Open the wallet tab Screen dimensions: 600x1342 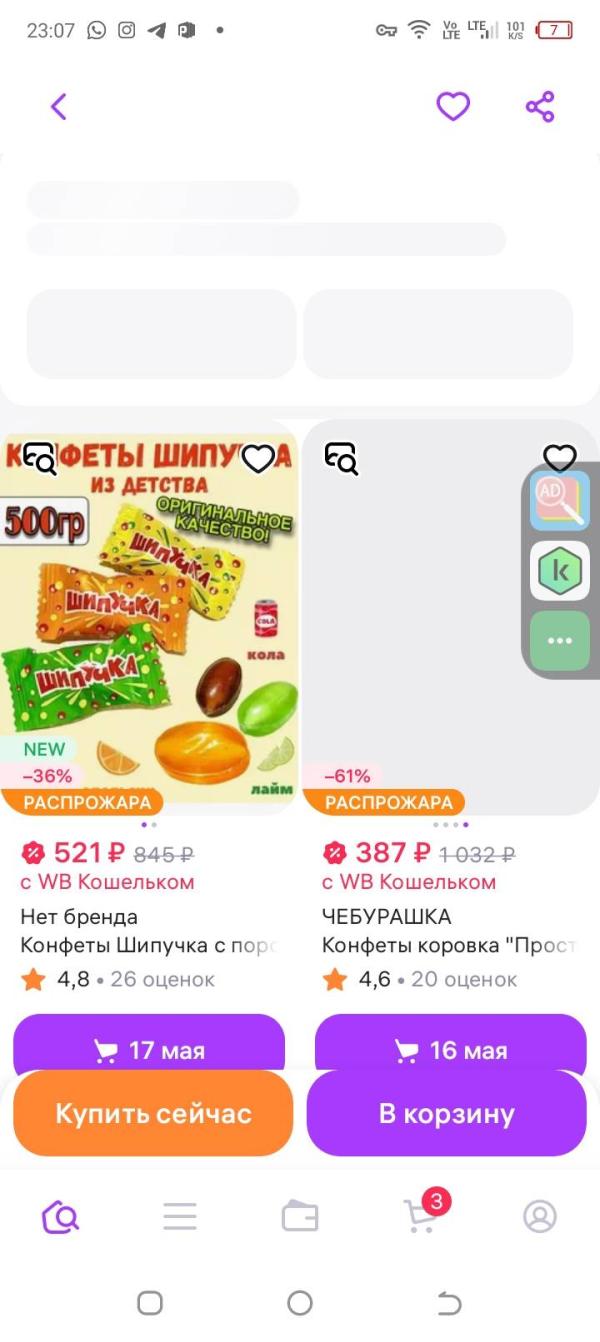pyautogui.click(x=300, y=1216)
